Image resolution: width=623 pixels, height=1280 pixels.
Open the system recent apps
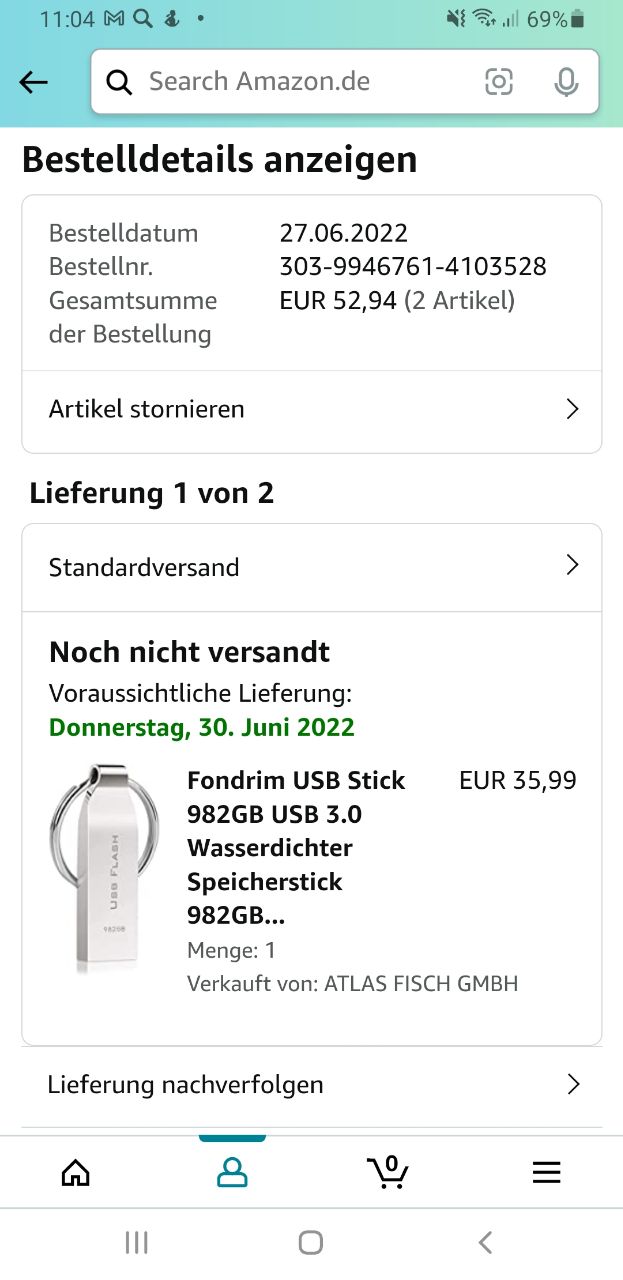pyautogui.click(x=137, y=1243)
